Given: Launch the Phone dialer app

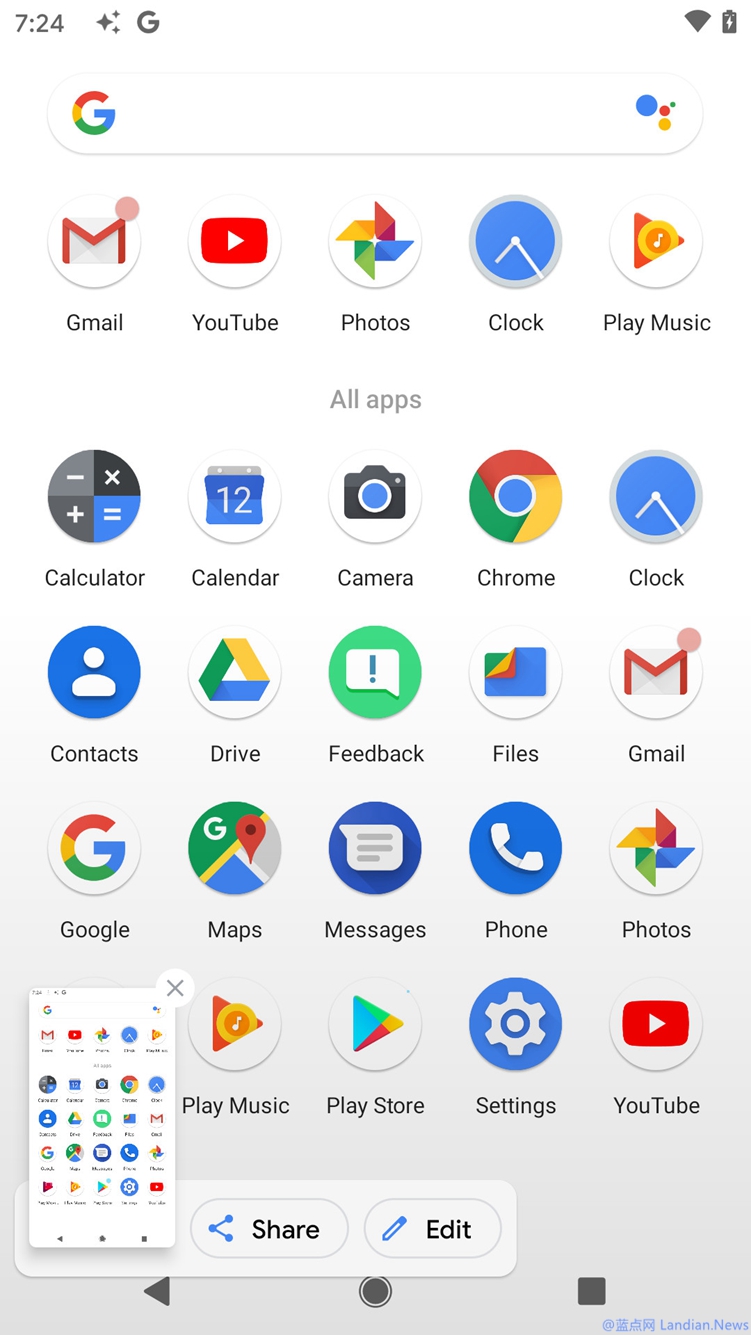Looking at the screenshot, I should point(516,849).
